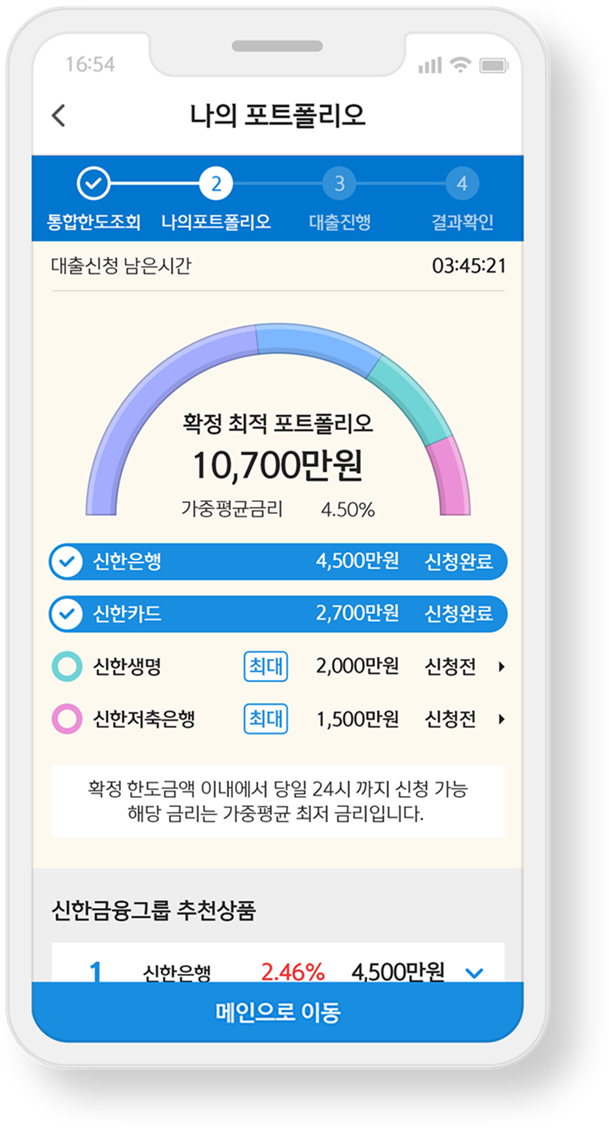Open the 신한생명 2,000만원 application row

click(x=278, y=668)
